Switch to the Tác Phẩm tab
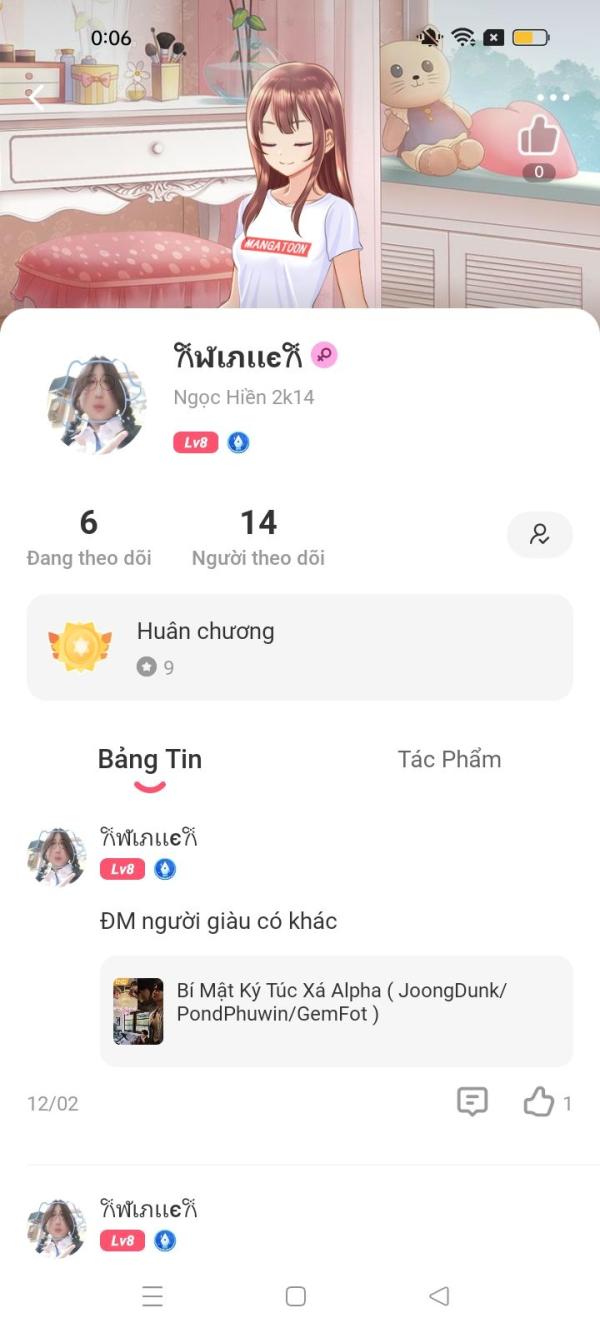 (x=449, y=759)
